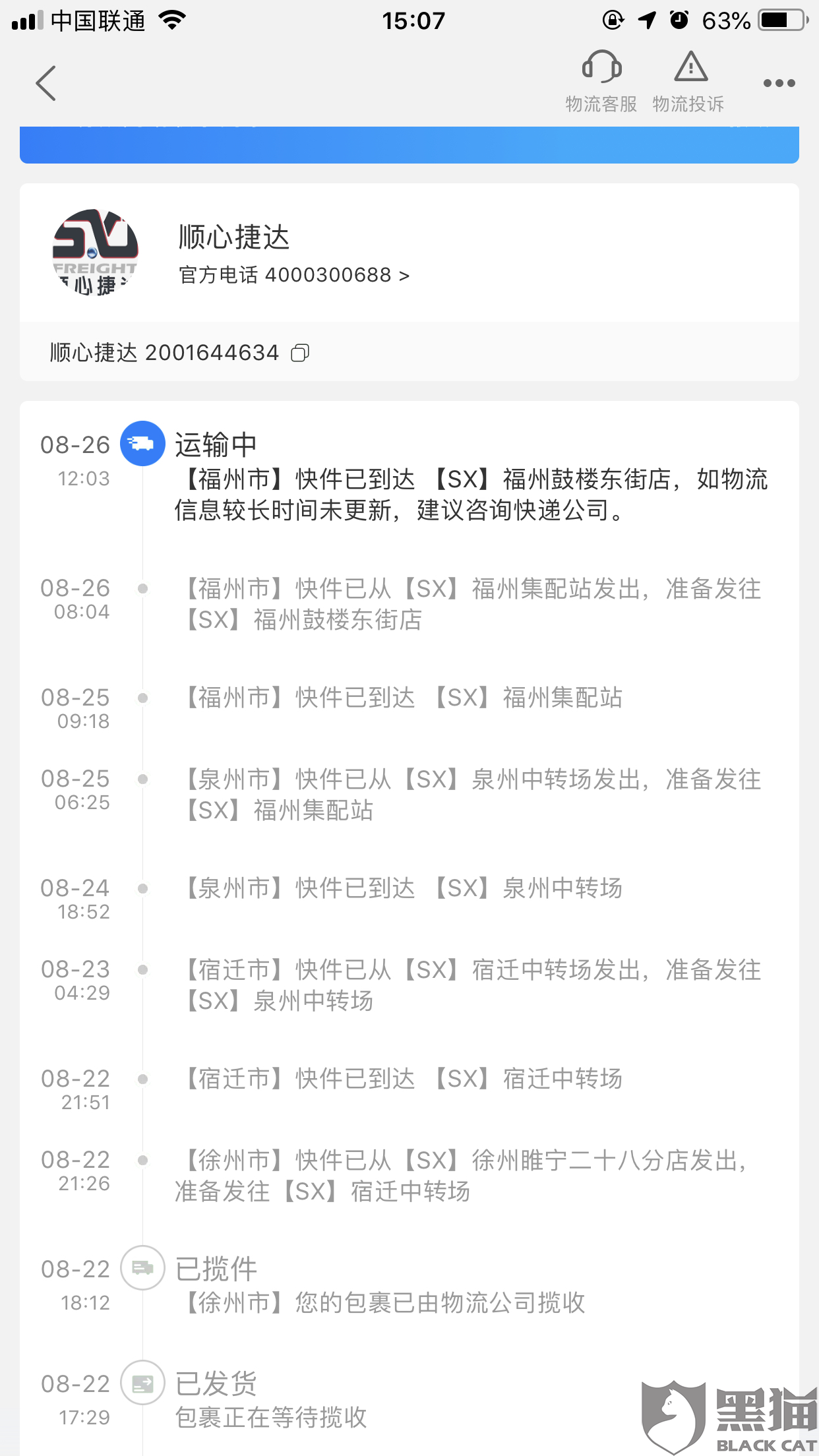Open the three-dot overflow menu
The image size is (819, 1456).
click(779, 83)
